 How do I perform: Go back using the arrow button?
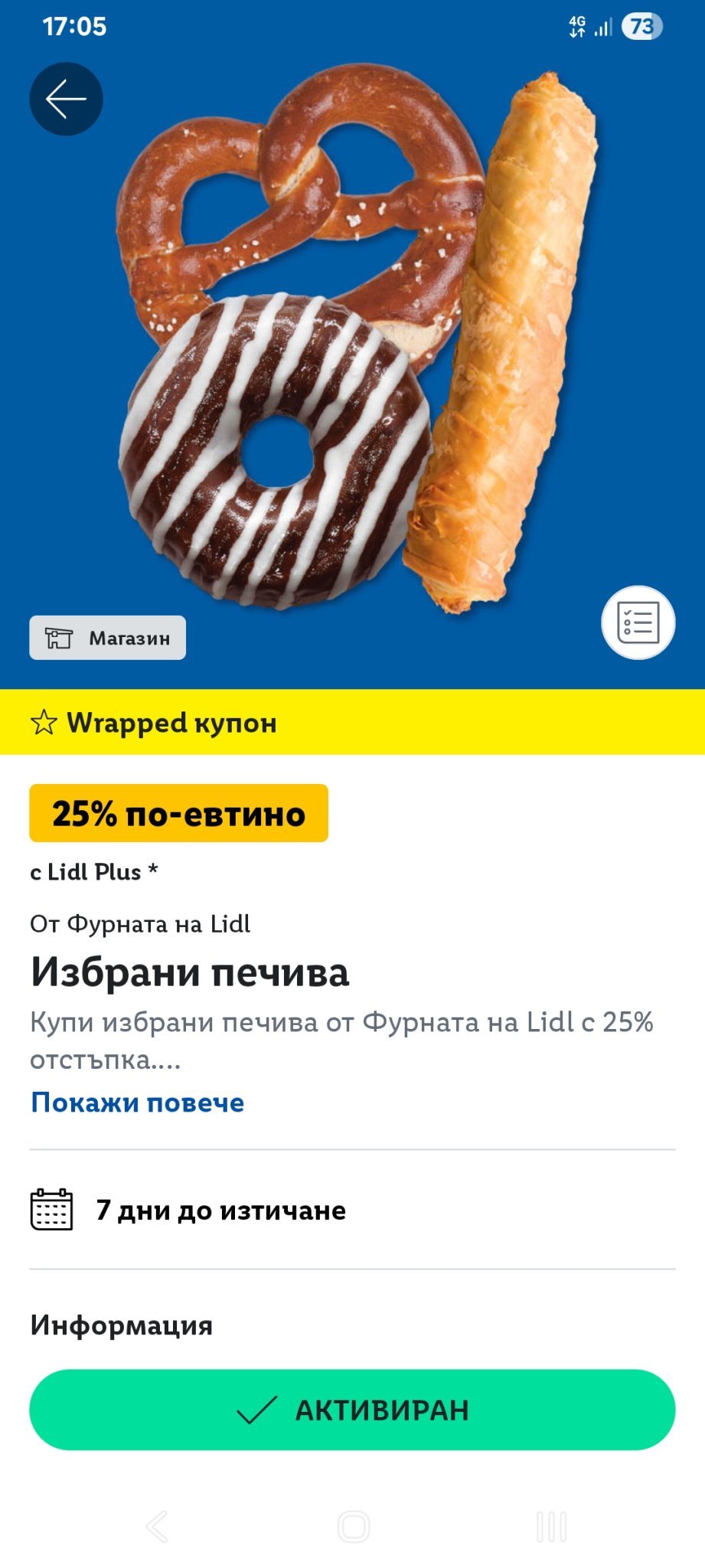[66, 99]
